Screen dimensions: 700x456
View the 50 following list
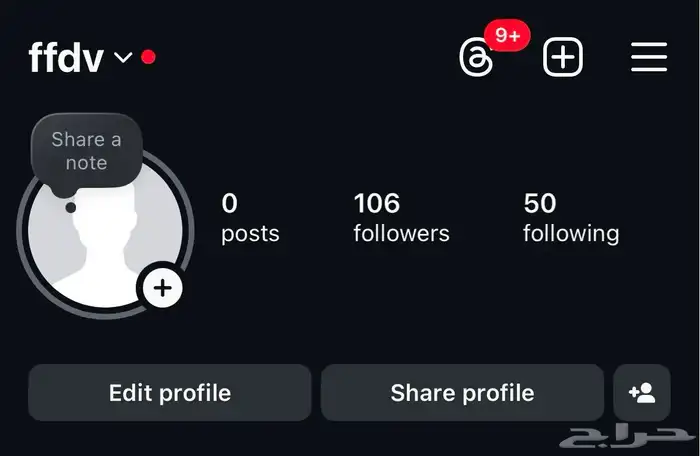570,218
